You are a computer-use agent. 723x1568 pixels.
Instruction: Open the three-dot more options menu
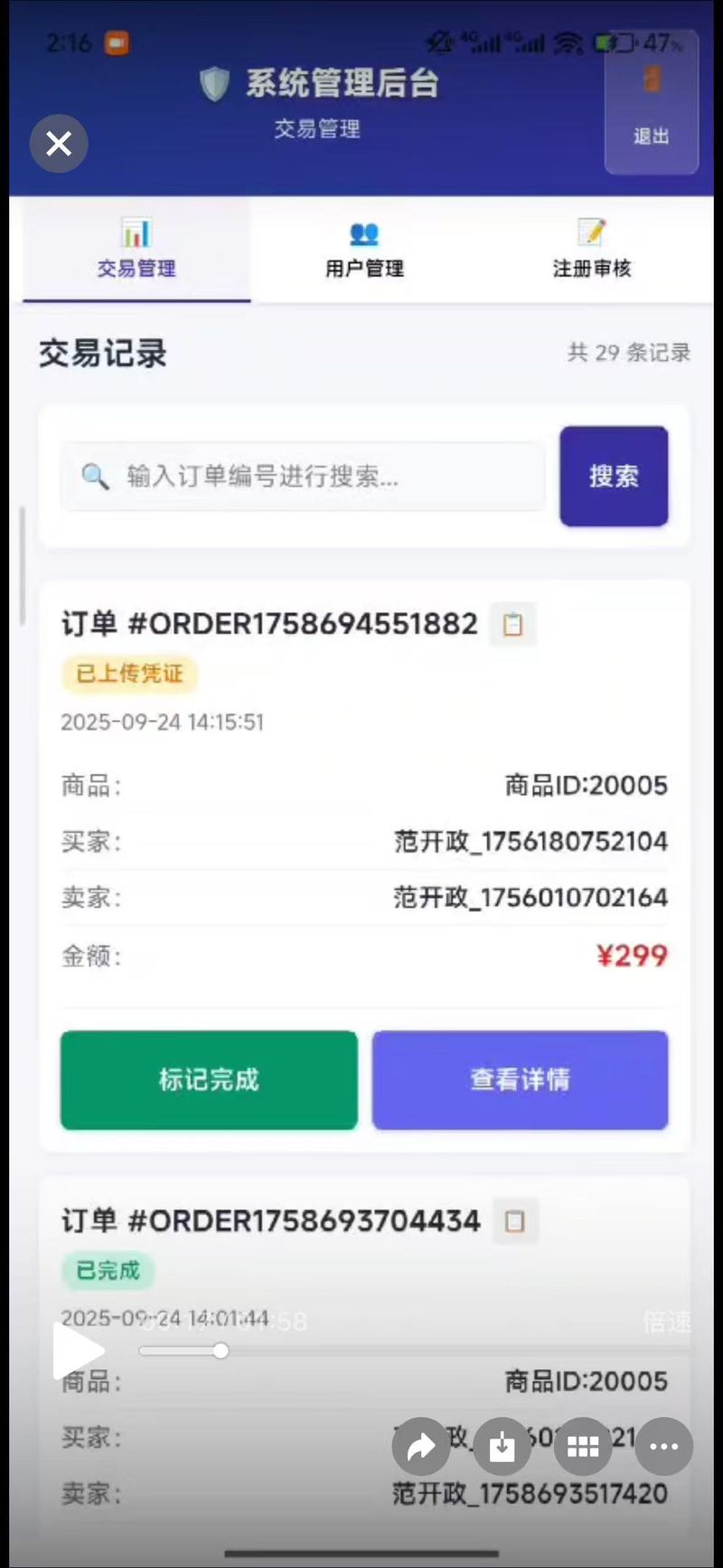pos(664,1447)
